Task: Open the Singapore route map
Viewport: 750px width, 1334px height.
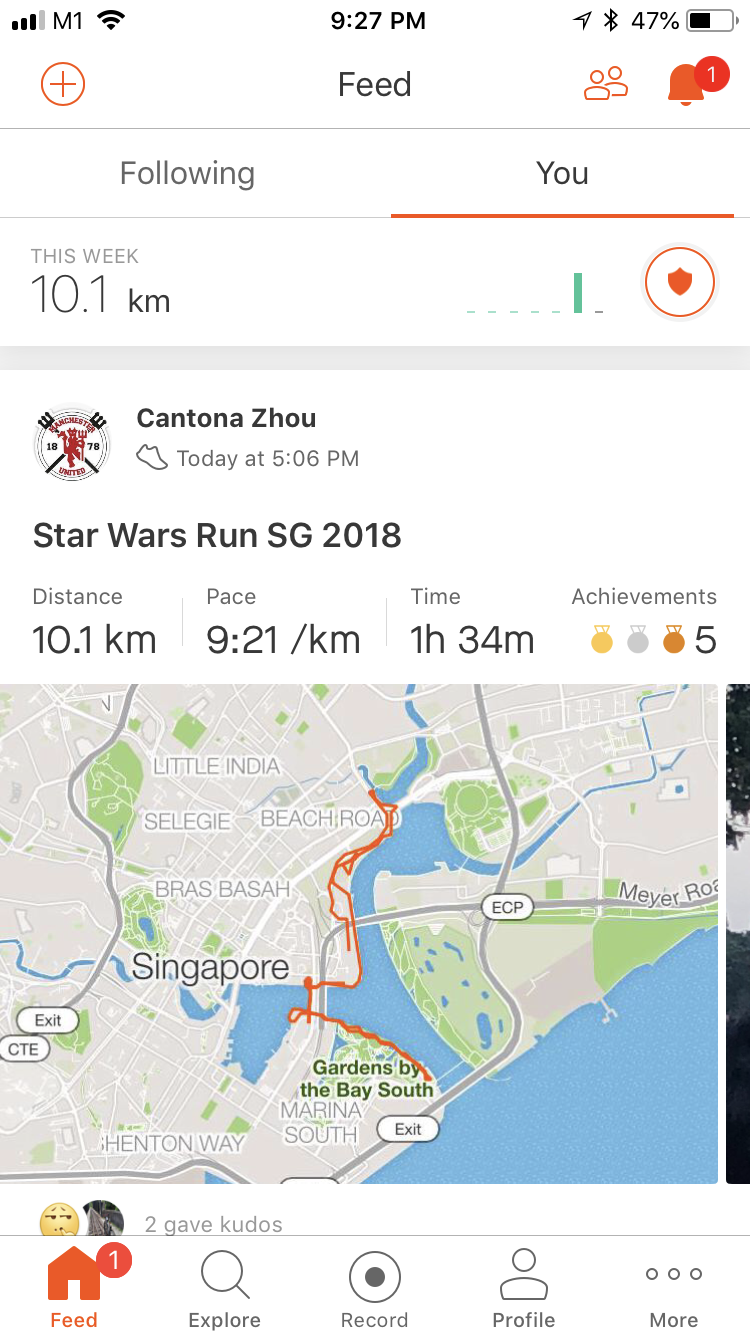Action: pyautogui.click(x=359, y=933)
